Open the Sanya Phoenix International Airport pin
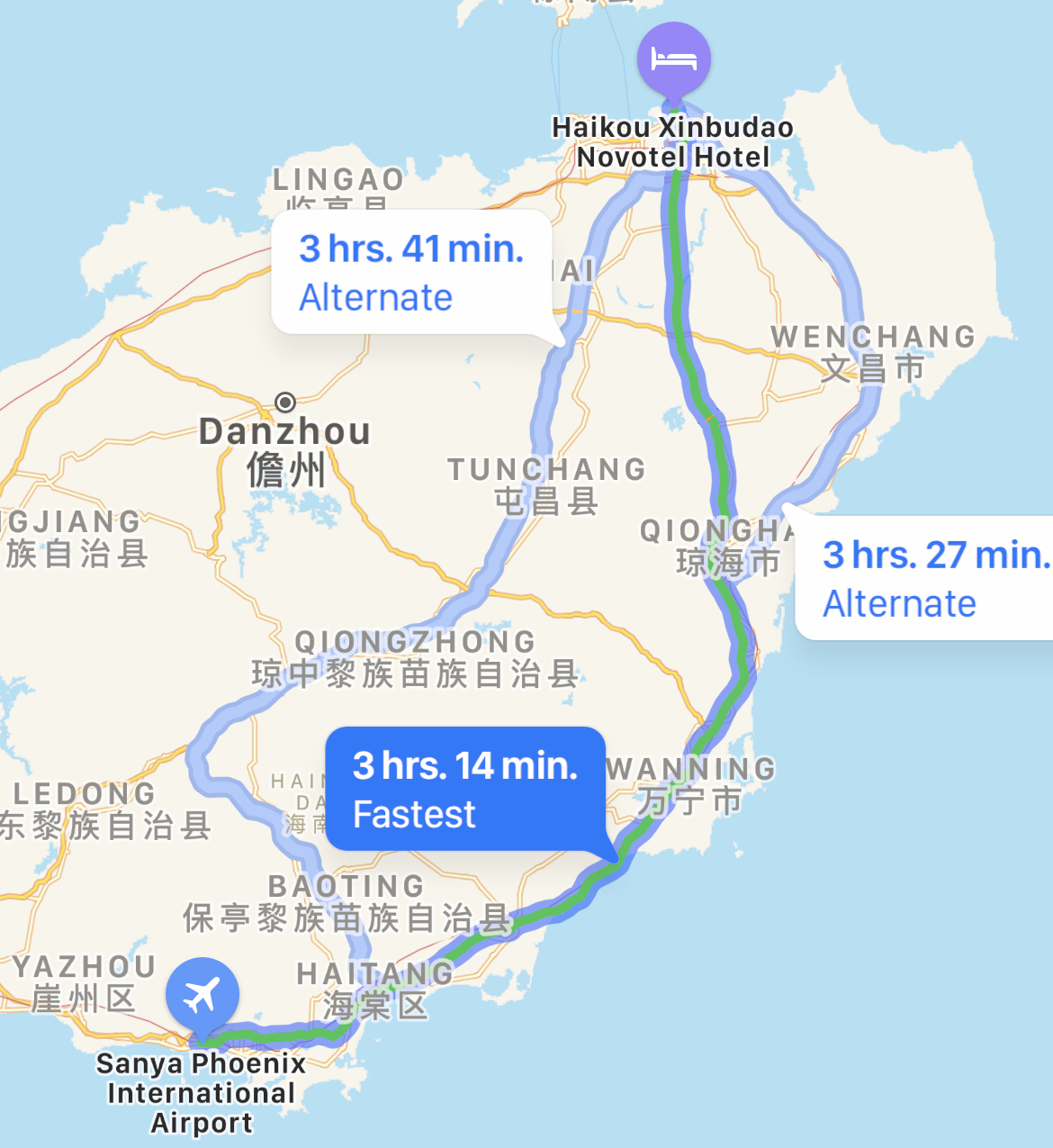This screenshot has height=1148, width=1053. coord(202,995)
